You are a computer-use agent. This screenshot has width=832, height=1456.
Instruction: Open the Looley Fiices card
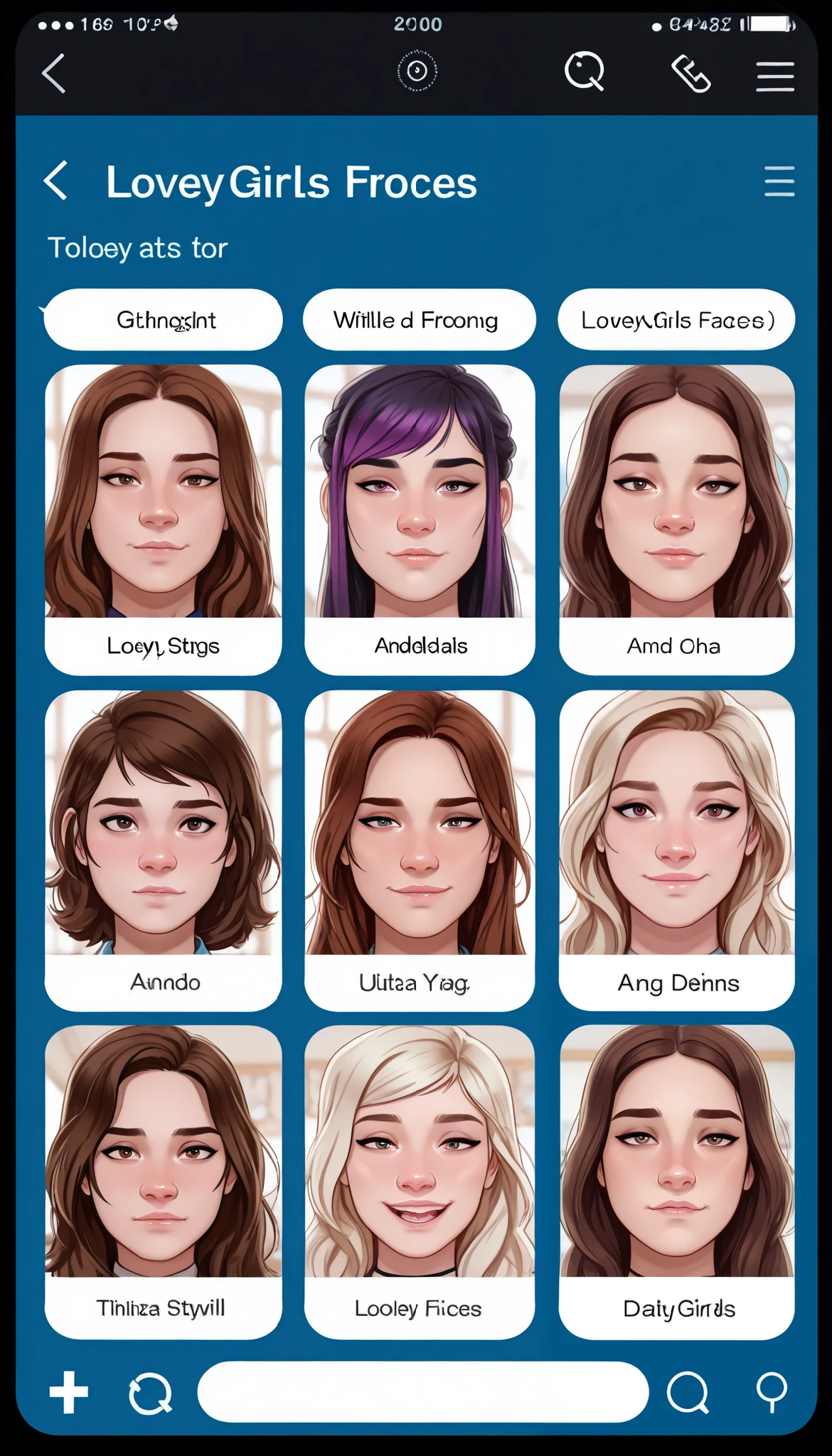click(x=420, y=1182)
